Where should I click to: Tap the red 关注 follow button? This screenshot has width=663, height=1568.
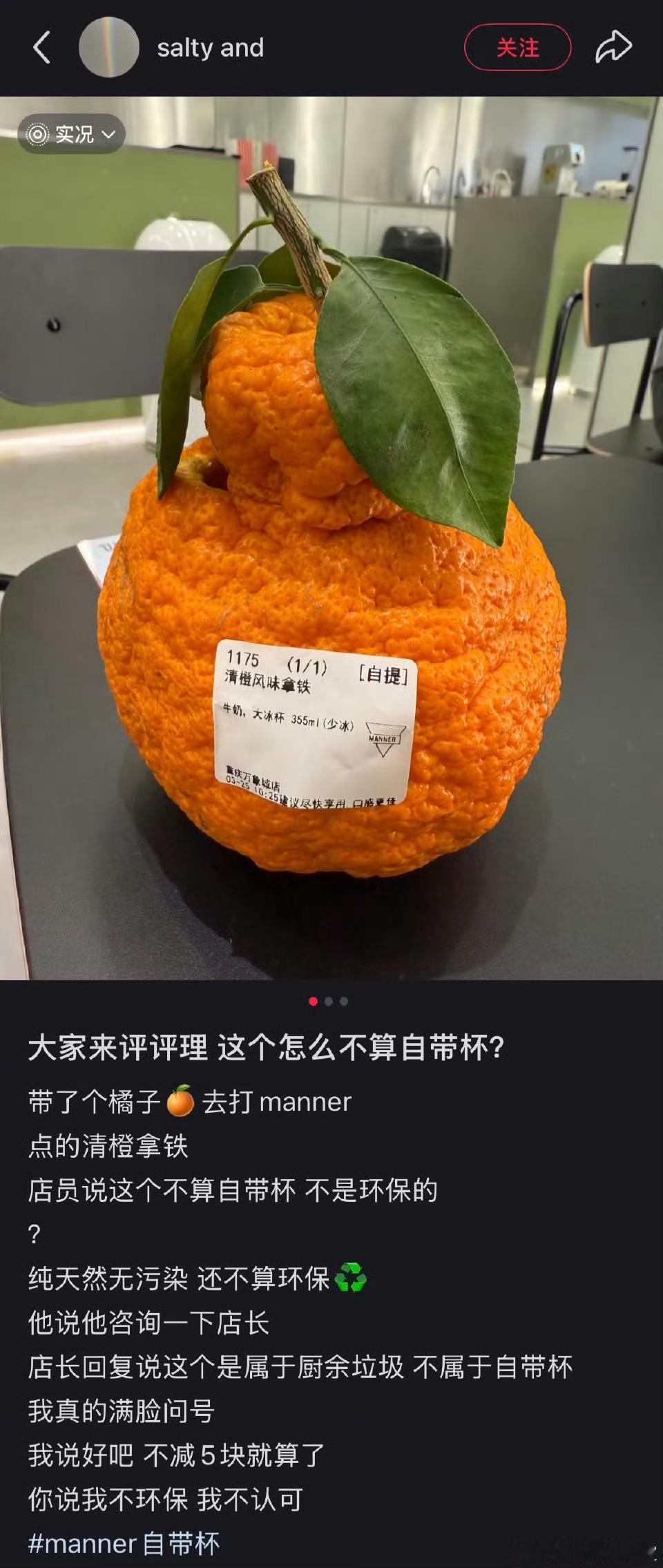click(x=518, y=47)
